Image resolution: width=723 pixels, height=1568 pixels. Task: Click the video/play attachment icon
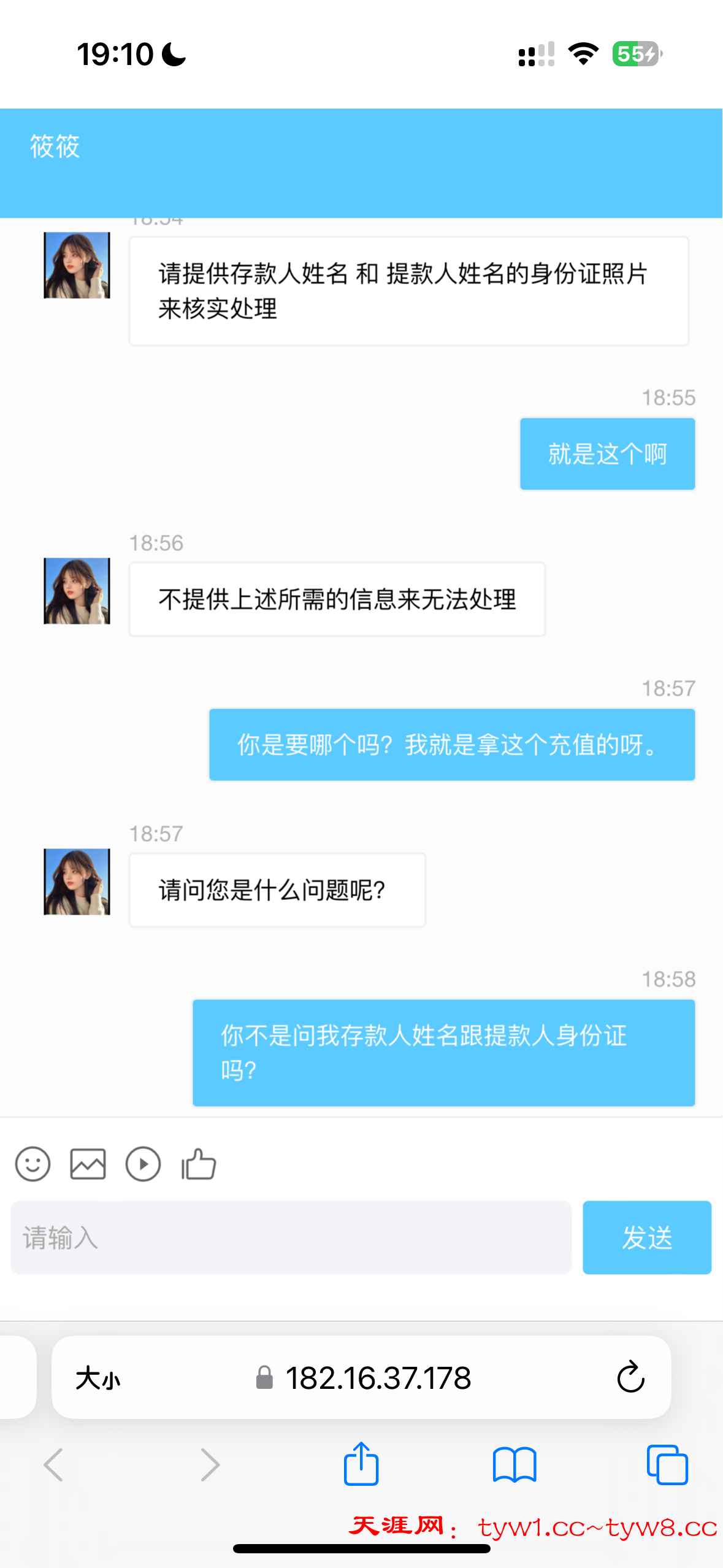pos(143,1164)
